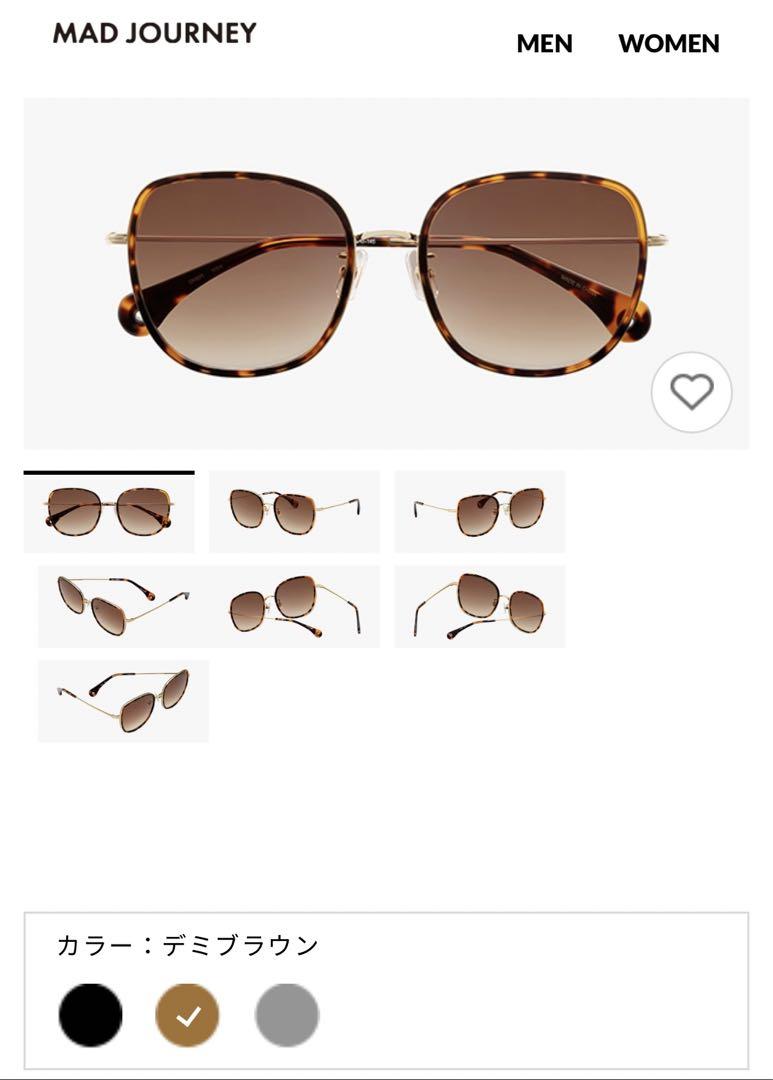The width and height of the screenshot is (773, 1080).
Task: Show thumbnail with temple arm extending right
Action: pos(294,511)
